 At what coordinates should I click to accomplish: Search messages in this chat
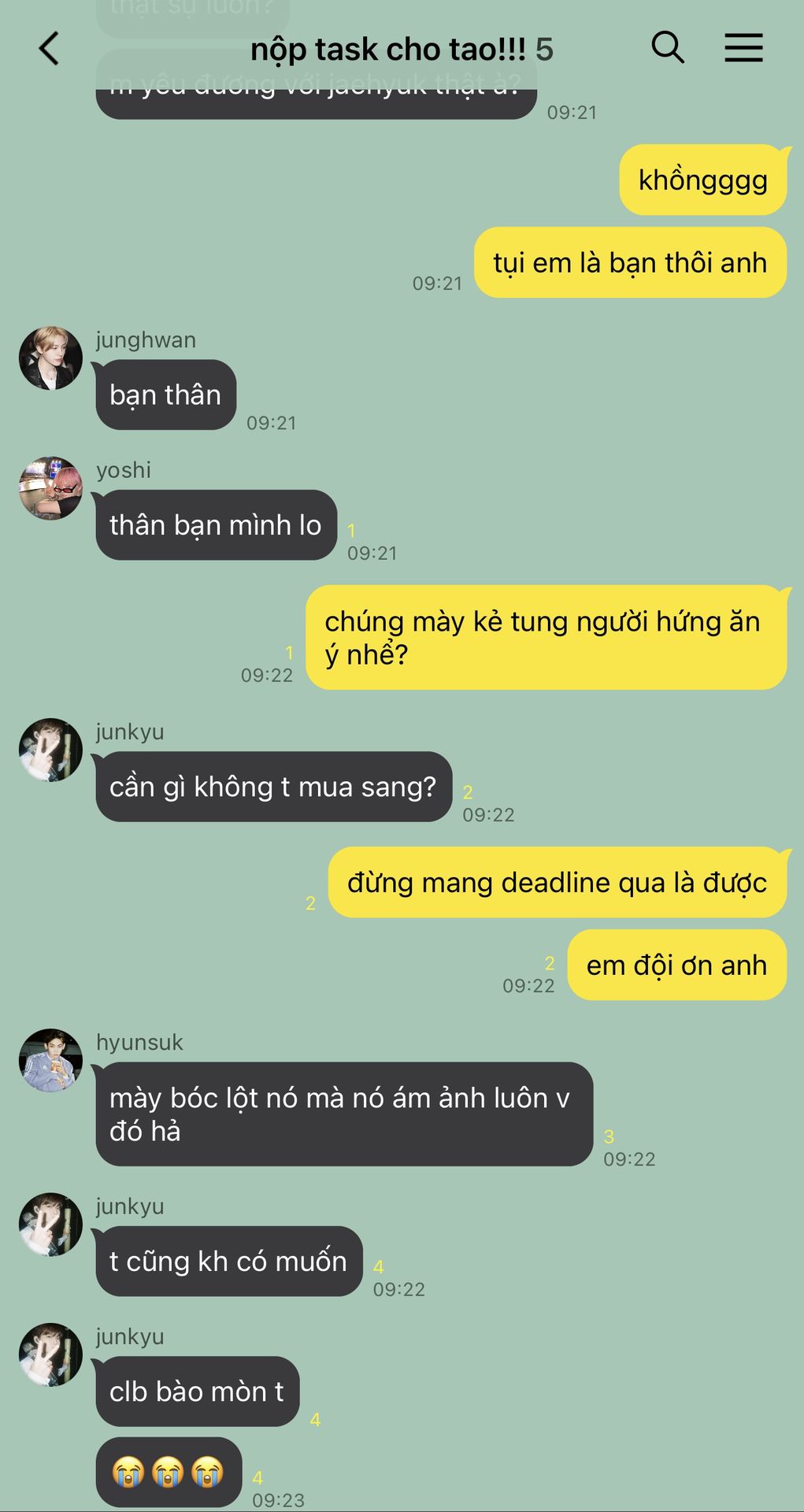[x=667, y=47]
